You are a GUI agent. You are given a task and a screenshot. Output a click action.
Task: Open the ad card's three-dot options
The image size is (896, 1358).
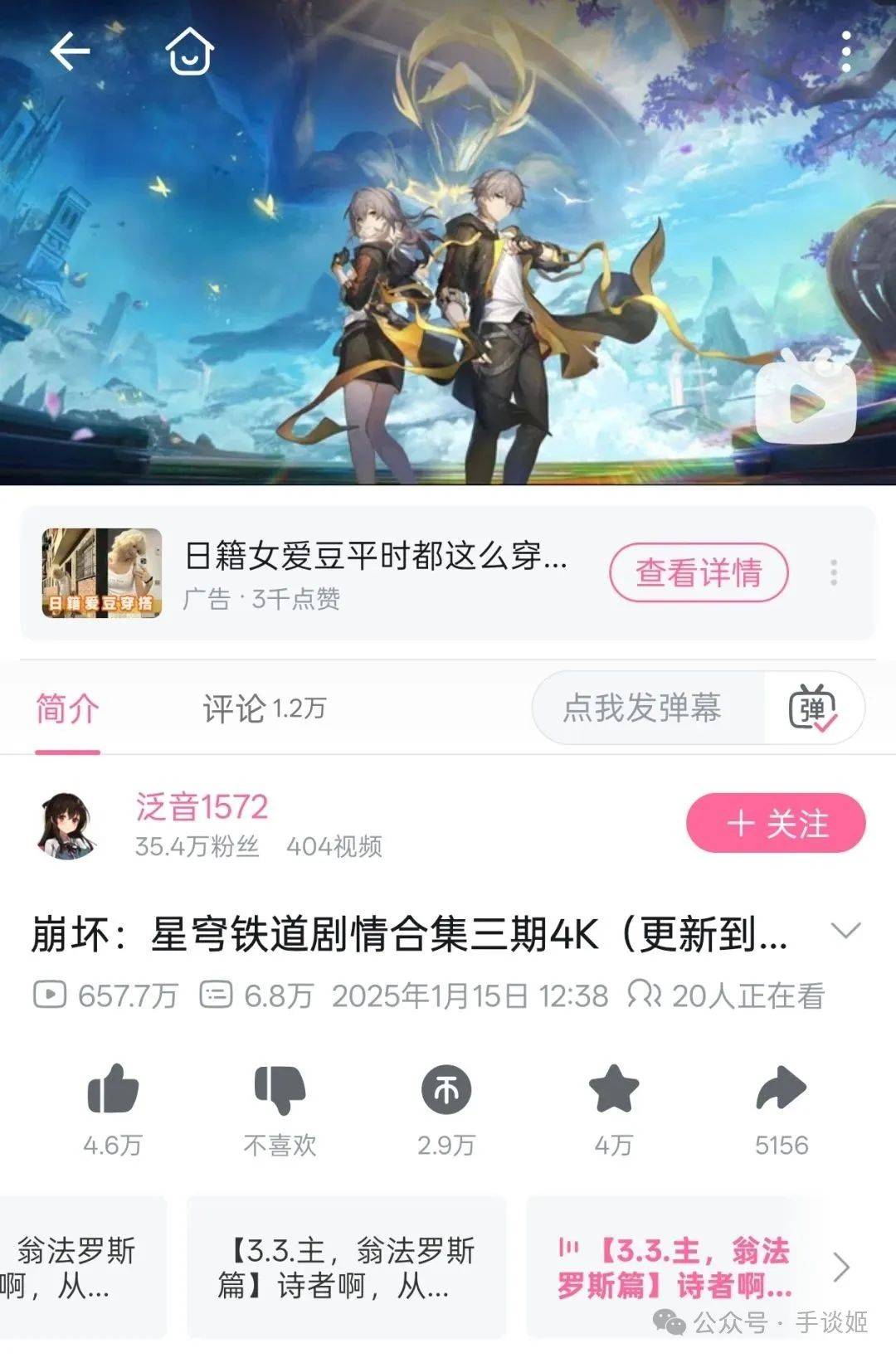[x=834, y=572]
